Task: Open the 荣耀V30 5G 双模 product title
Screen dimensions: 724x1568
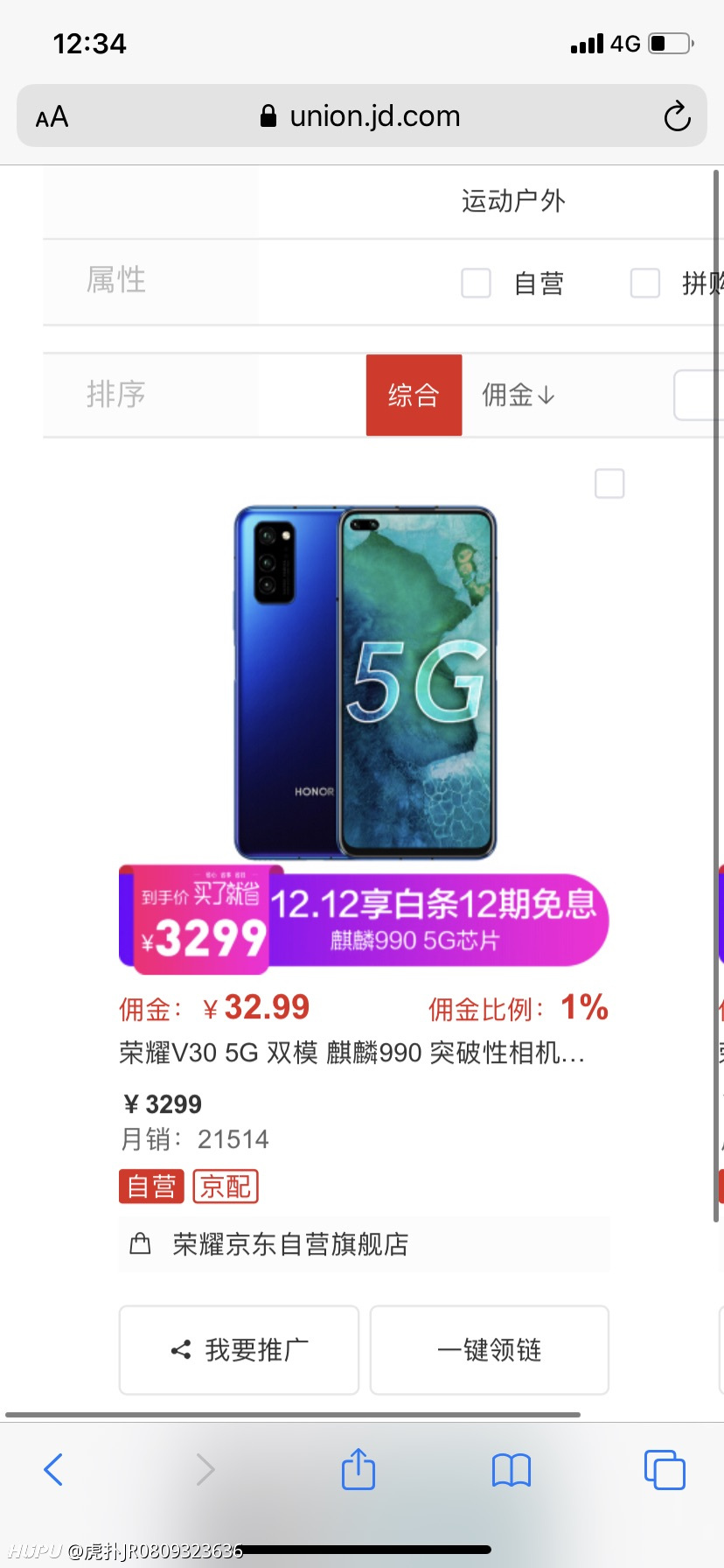Action: point(352,1052)
